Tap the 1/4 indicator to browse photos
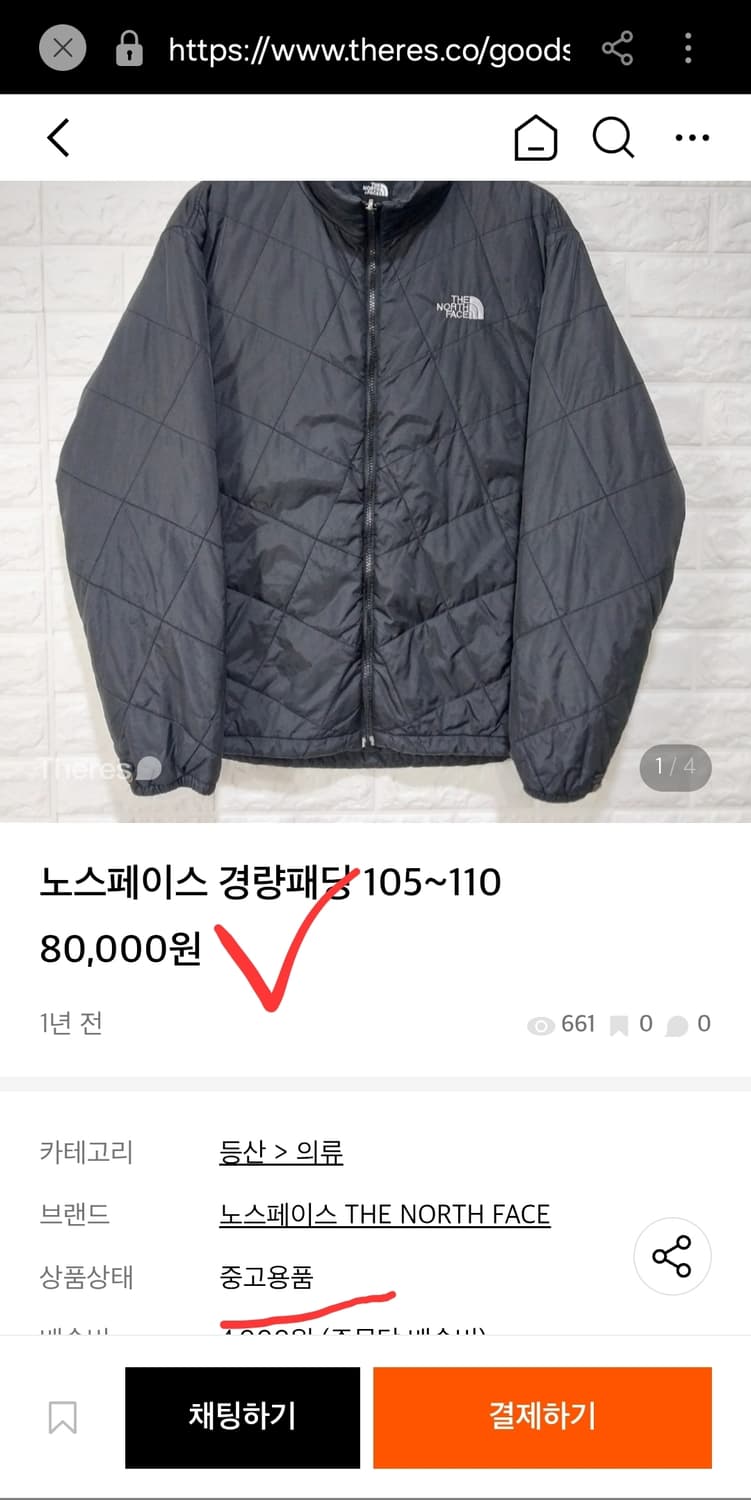 point(675,768)
